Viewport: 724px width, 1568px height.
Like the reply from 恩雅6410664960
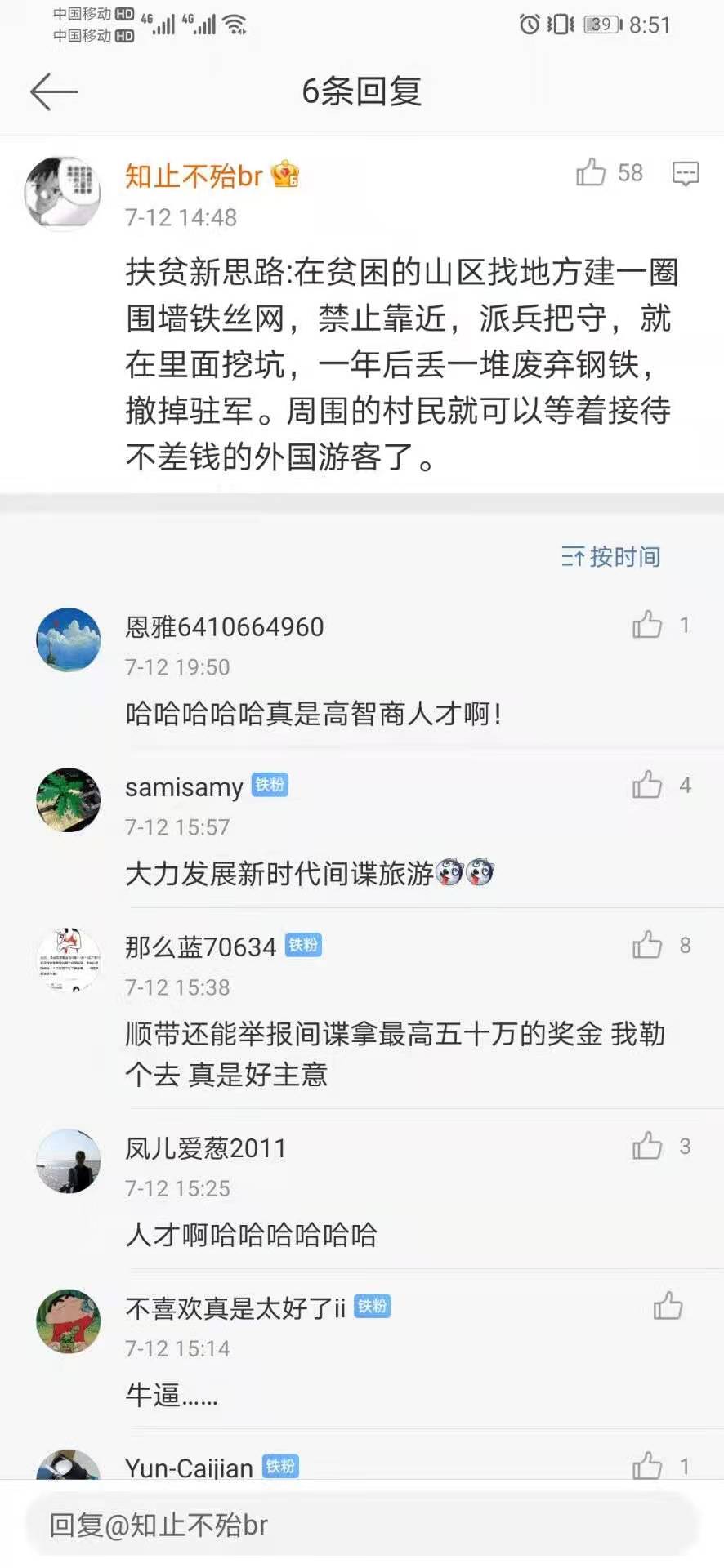tap(647, 625)
